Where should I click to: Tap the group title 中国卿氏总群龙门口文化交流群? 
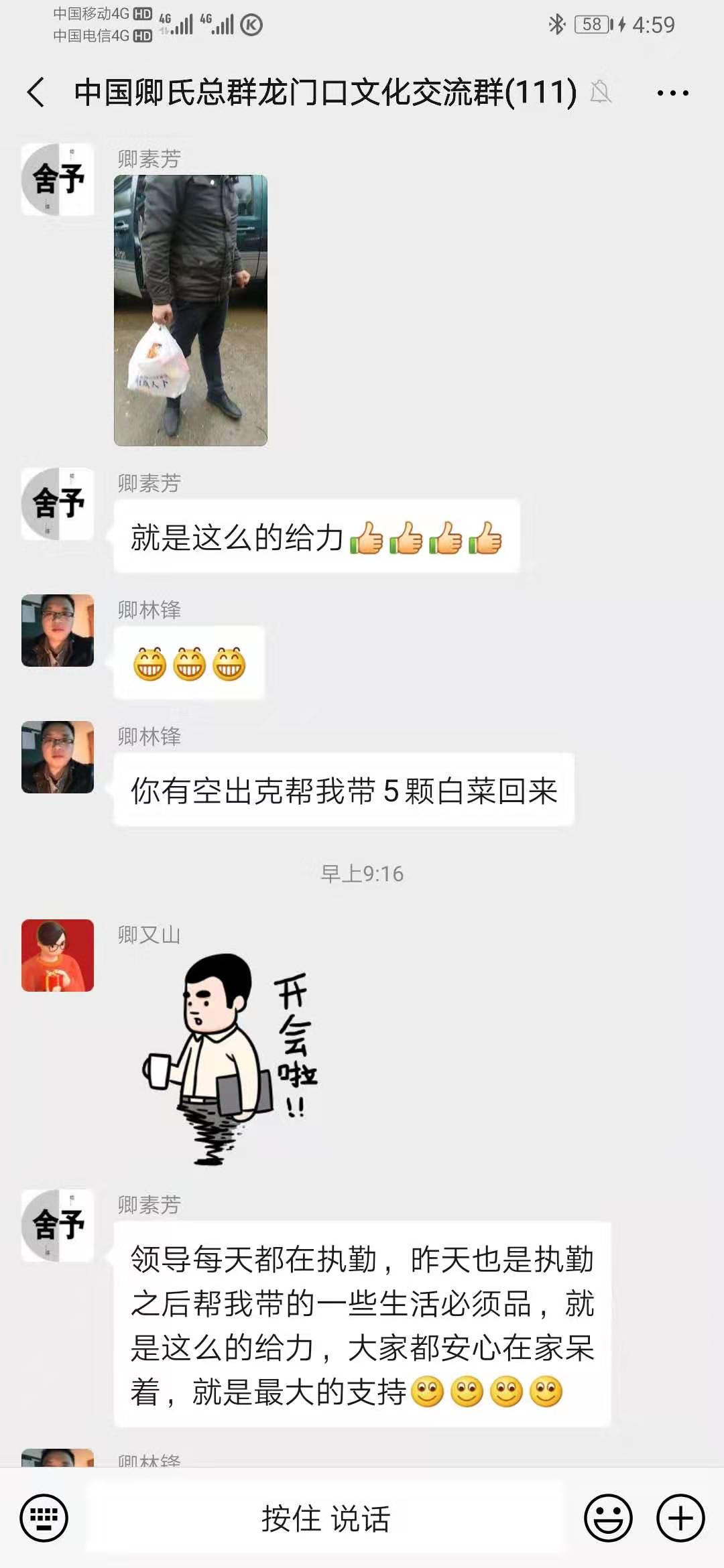click(x=322, y=93)
